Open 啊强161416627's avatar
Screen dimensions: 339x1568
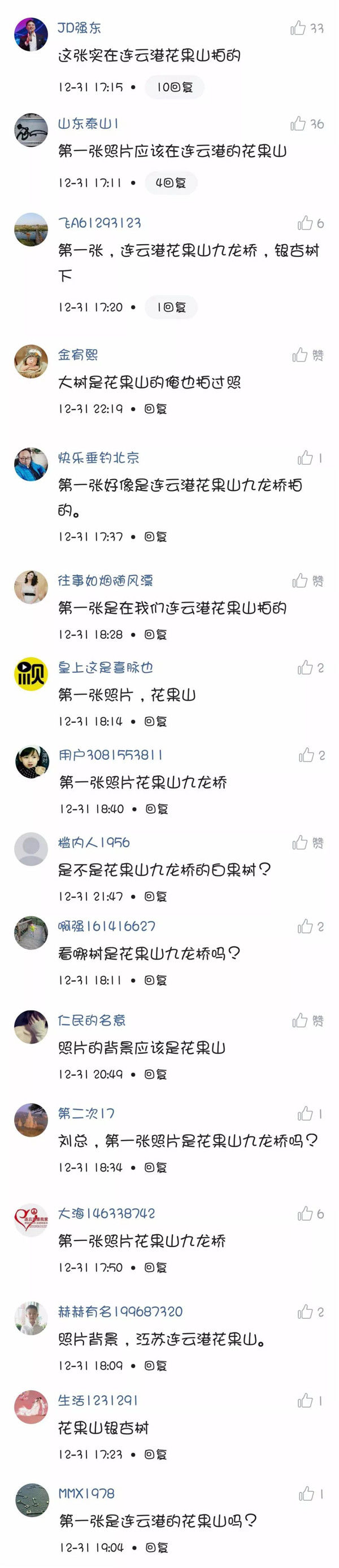31,933
